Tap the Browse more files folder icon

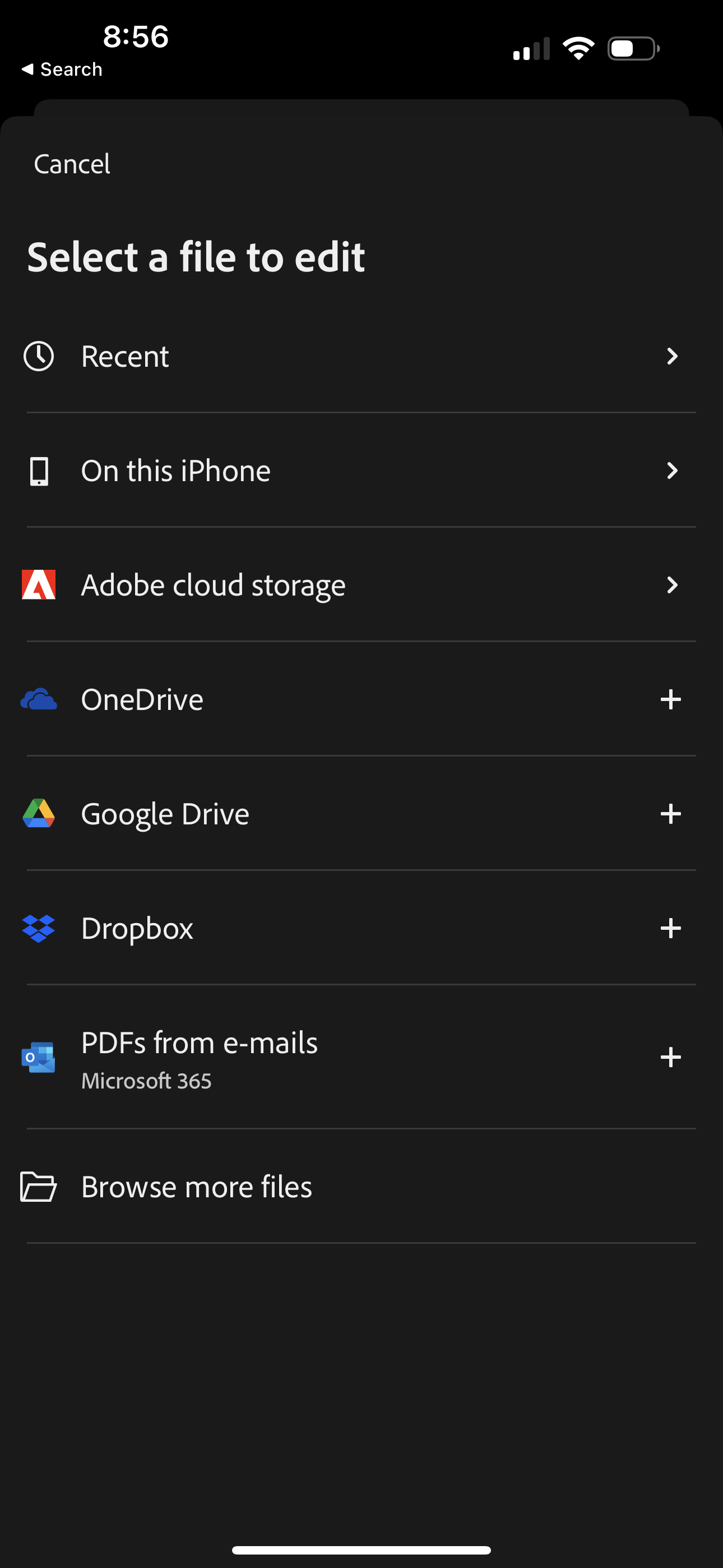[x=39, y=1186]
